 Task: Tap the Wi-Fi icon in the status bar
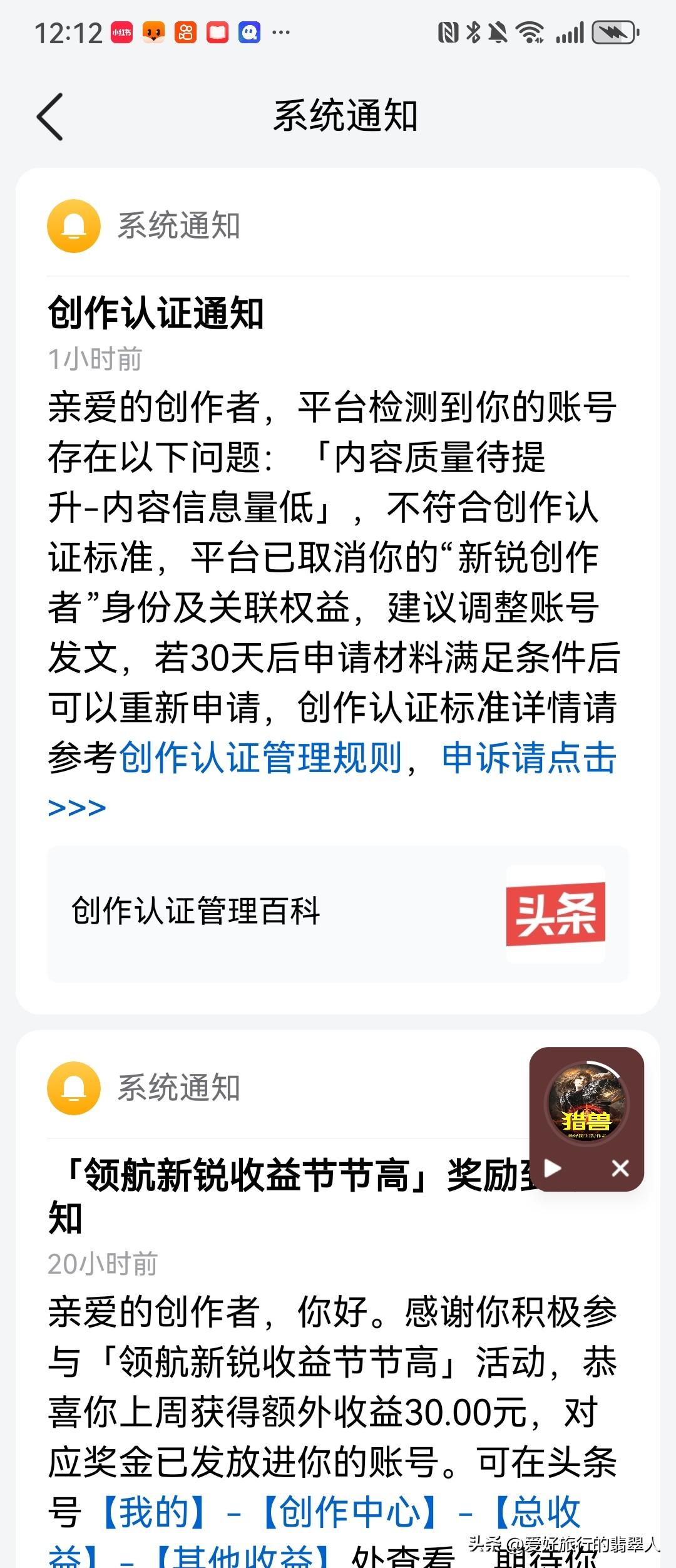tap(529, 30)
